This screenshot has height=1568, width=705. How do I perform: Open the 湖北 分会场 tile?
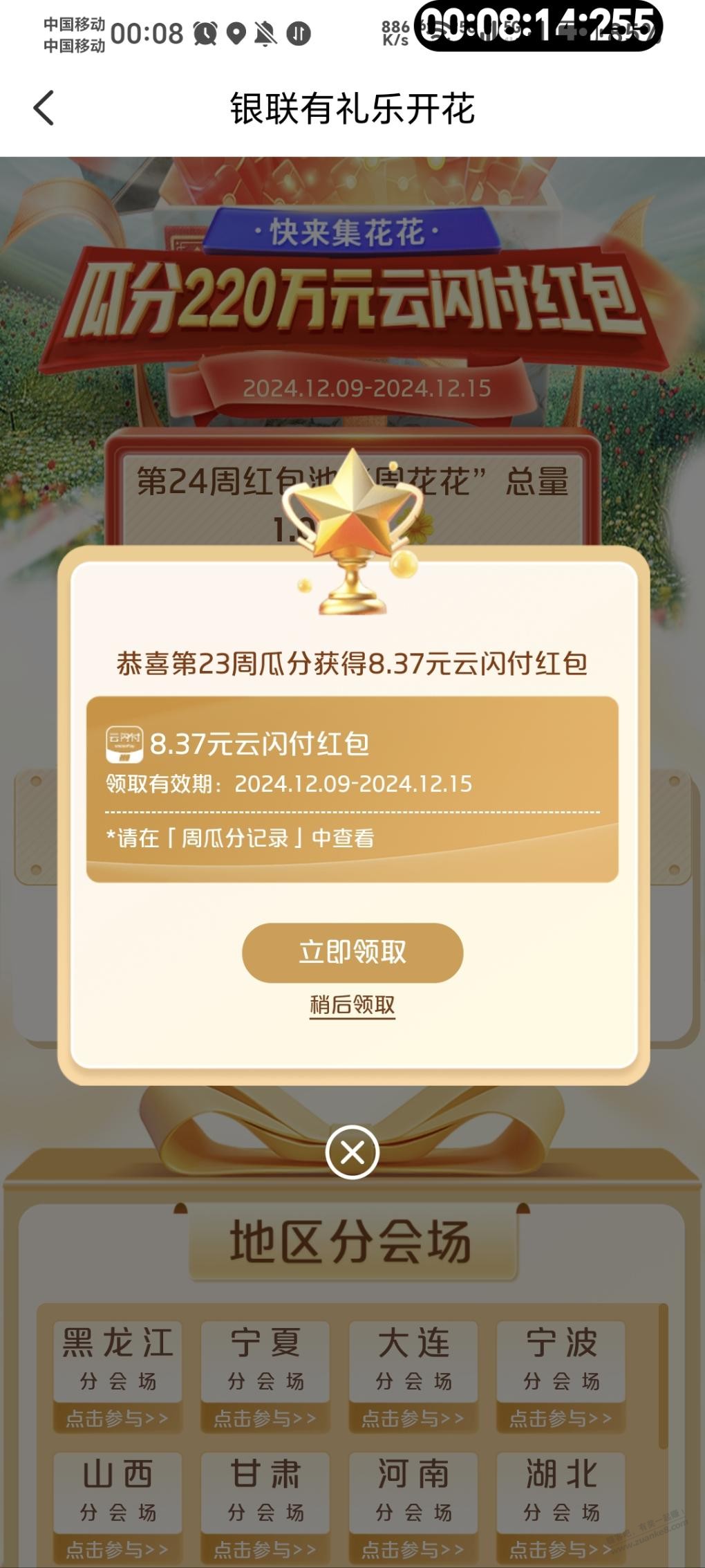tap(561, 1505)
